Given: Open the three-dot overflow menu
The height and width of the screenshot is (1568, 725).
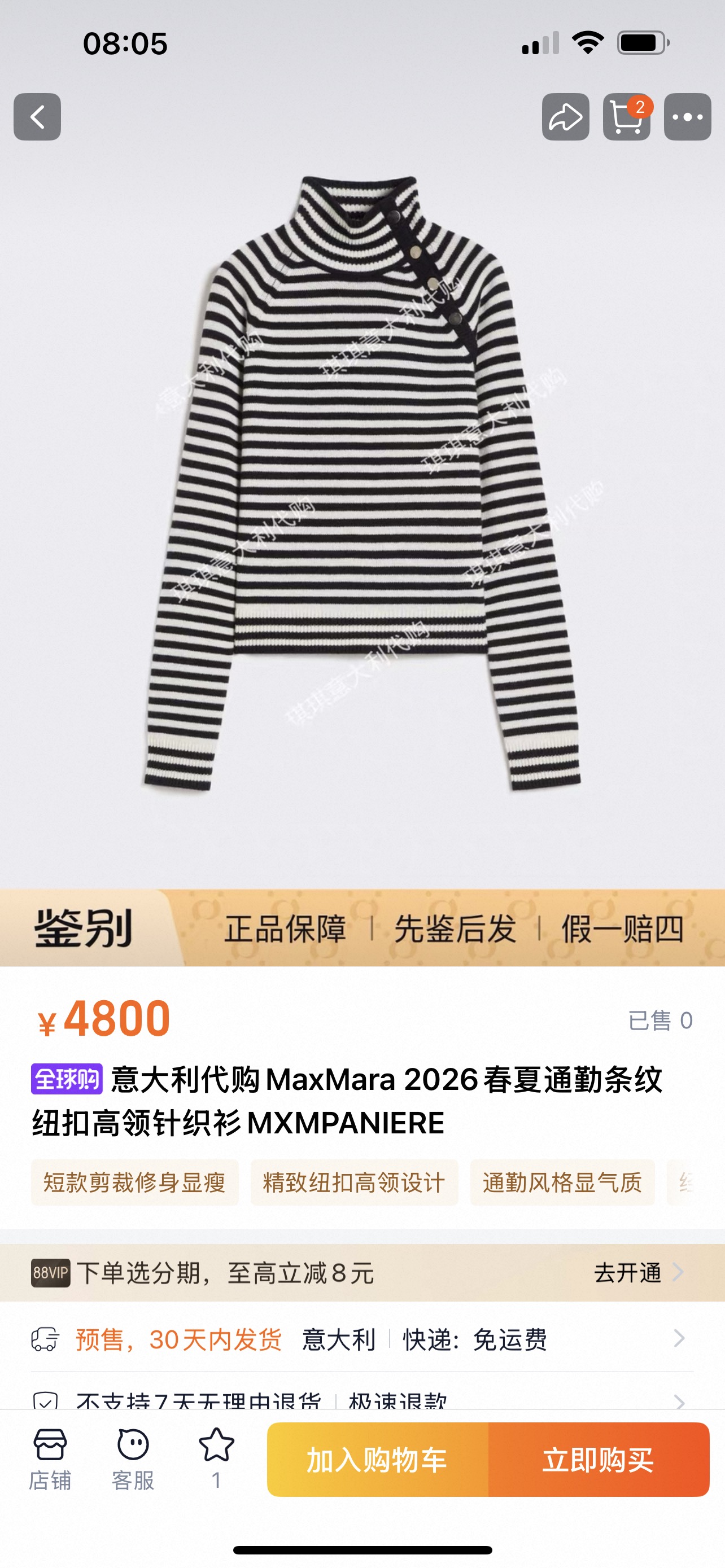Looking at the screenshot, I should (x=687, y=117).
